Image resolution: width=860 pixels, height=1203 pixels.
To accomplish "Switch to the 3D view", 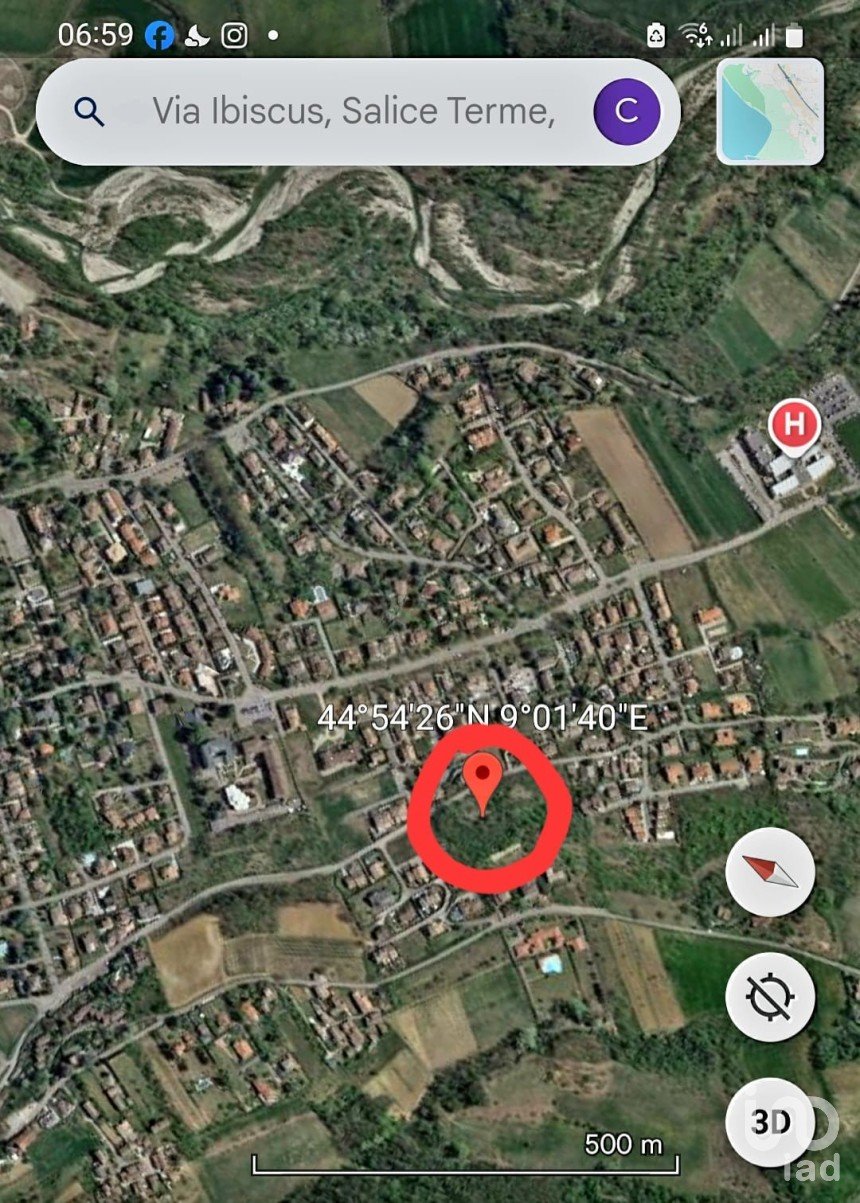I will (770, 1121).
